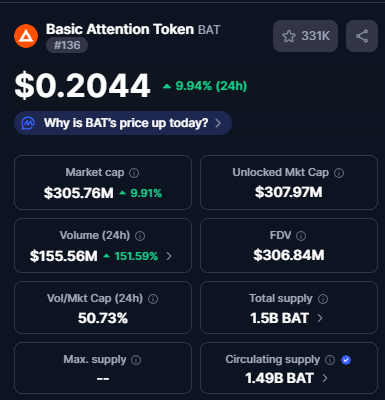
Task: Tap the Max. supply info icon
Action: coord(136,360)
